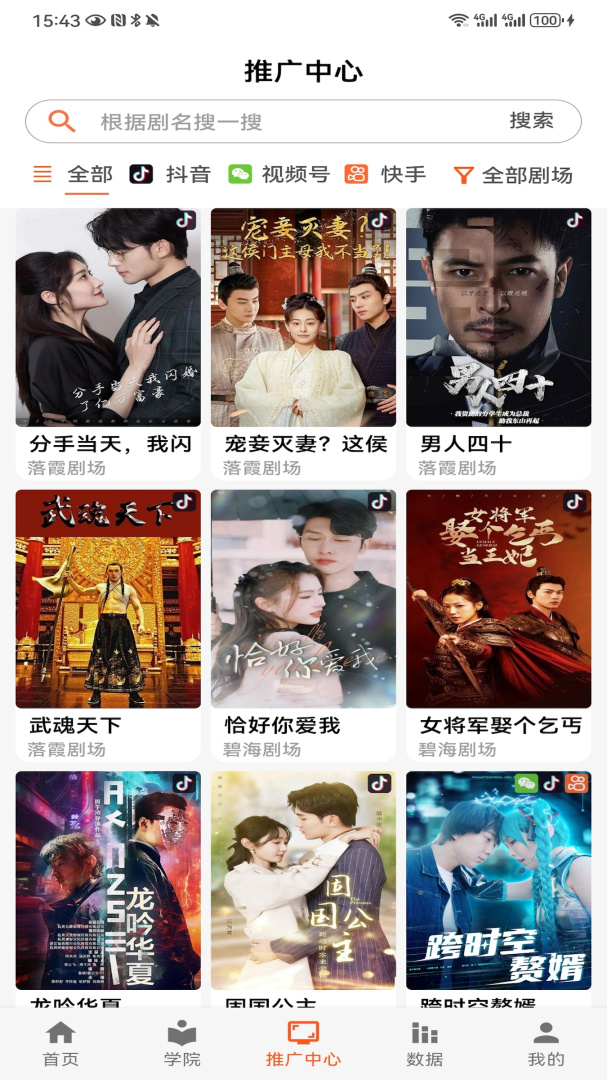Tap the 搜索 button
The height and width of the screenshot is (1080, 607).
pyautogui.click(x=531, y=121)
